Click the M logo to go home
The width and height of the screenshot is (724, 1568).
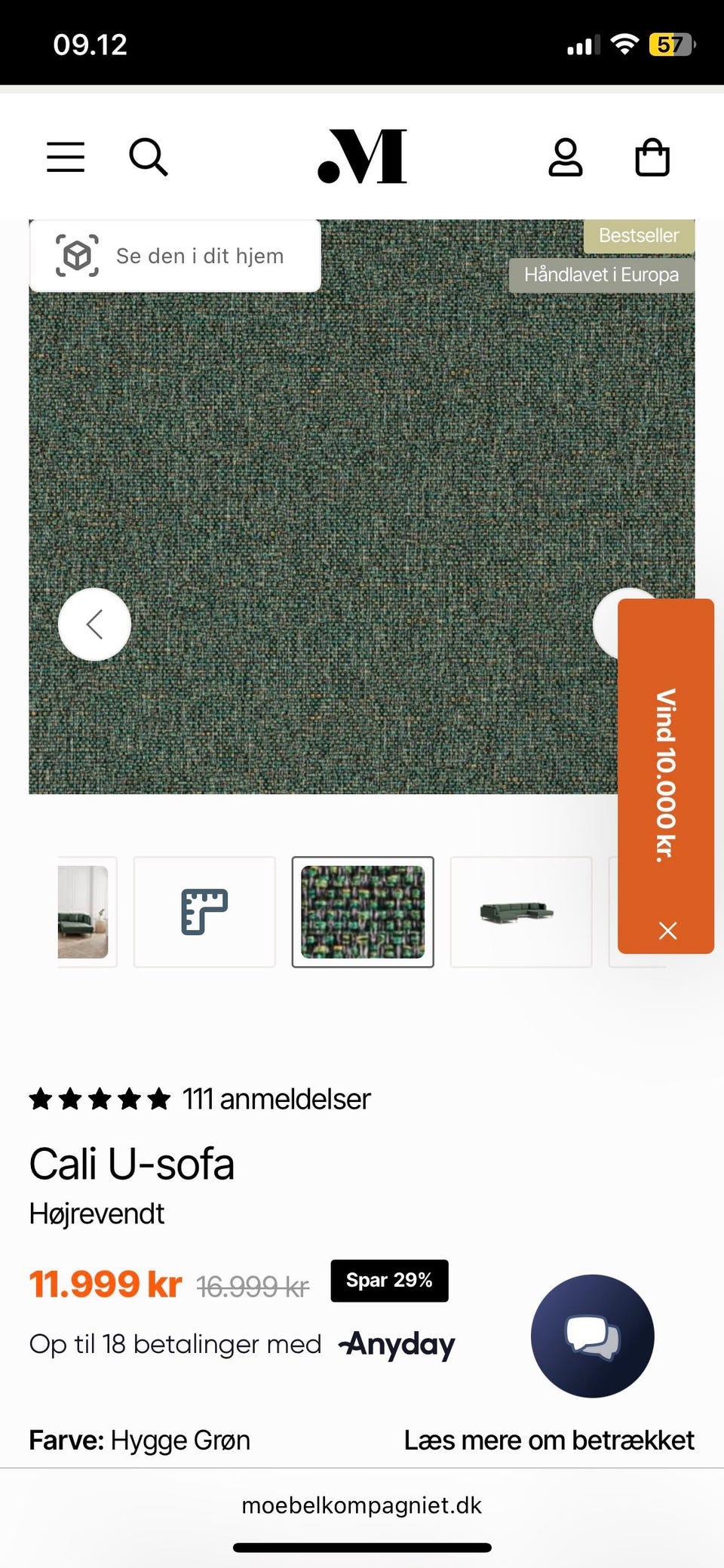362,157
